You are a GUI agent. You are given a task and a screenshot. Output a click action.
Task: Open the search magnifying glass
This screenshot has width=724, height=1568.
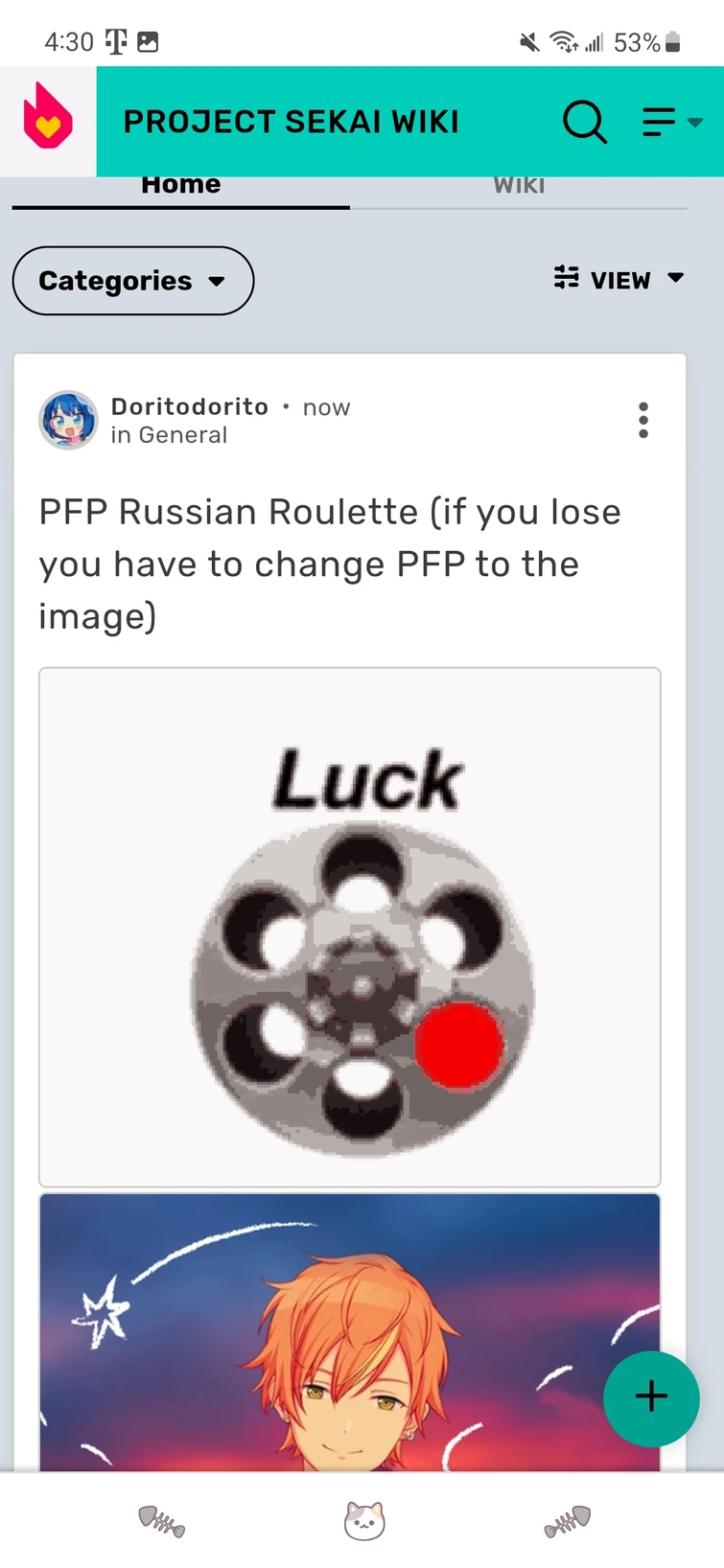(584, 122)
